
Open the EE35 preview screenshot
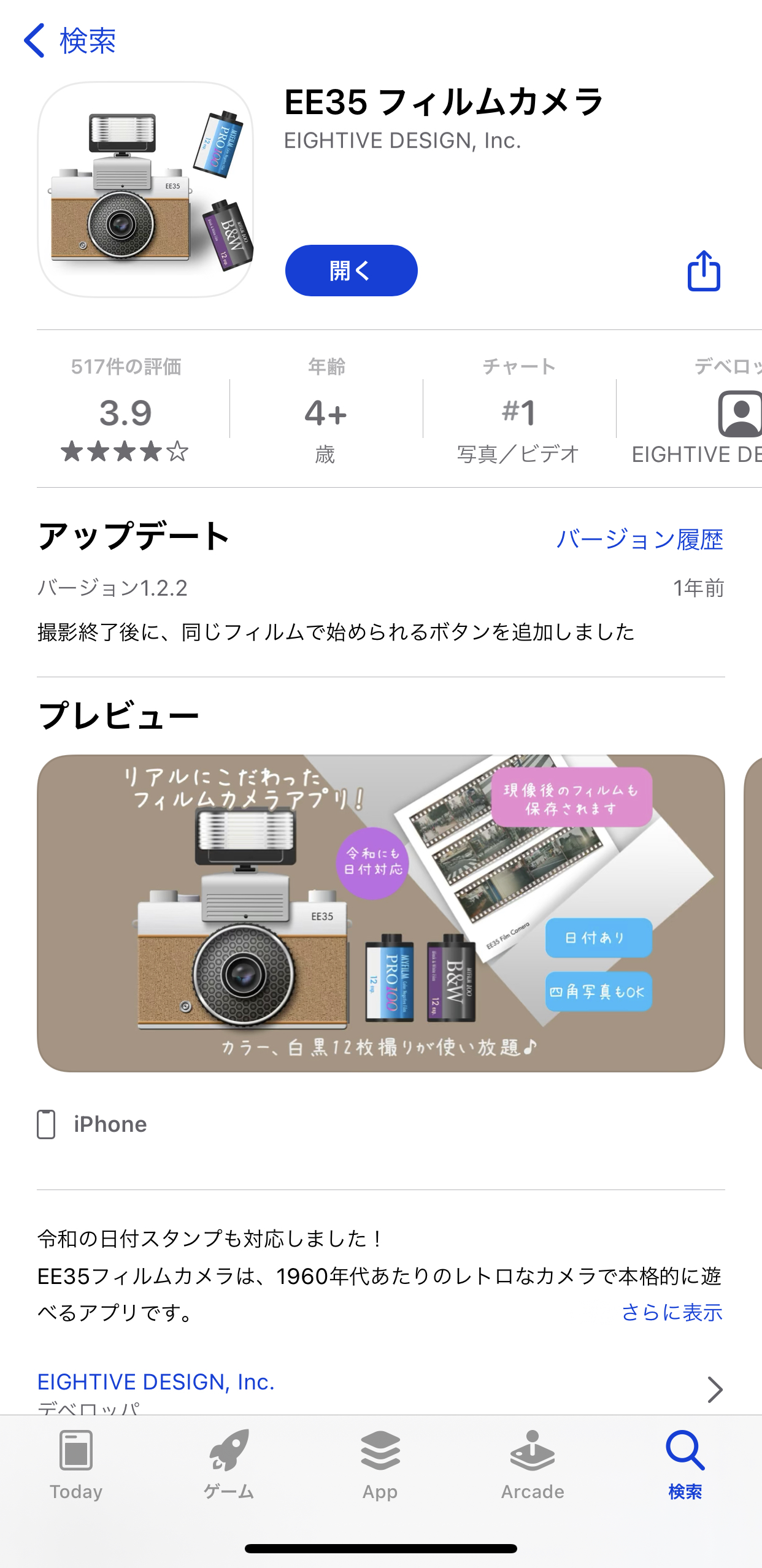pos(380,913)
